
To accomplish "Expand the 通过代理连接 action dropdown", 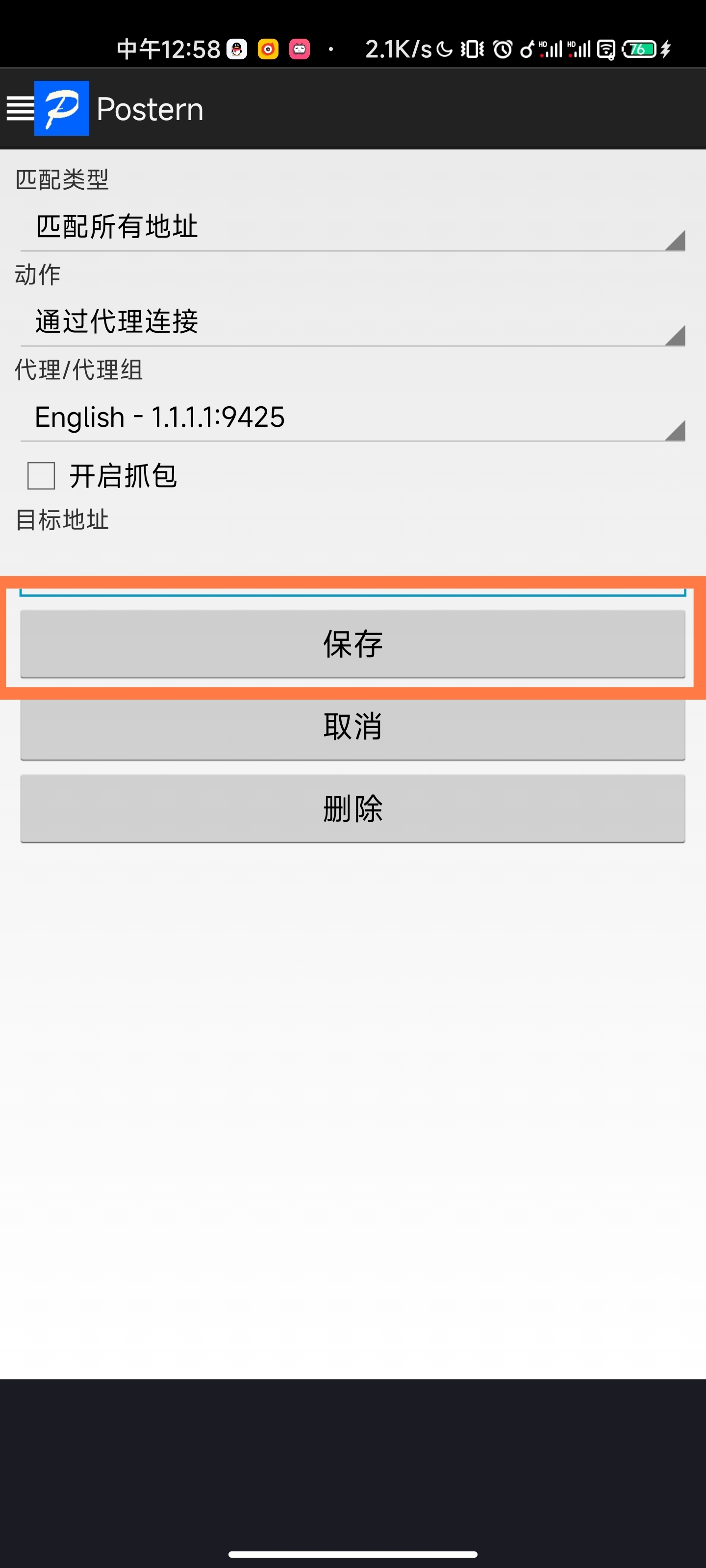I will pos(353,322).
